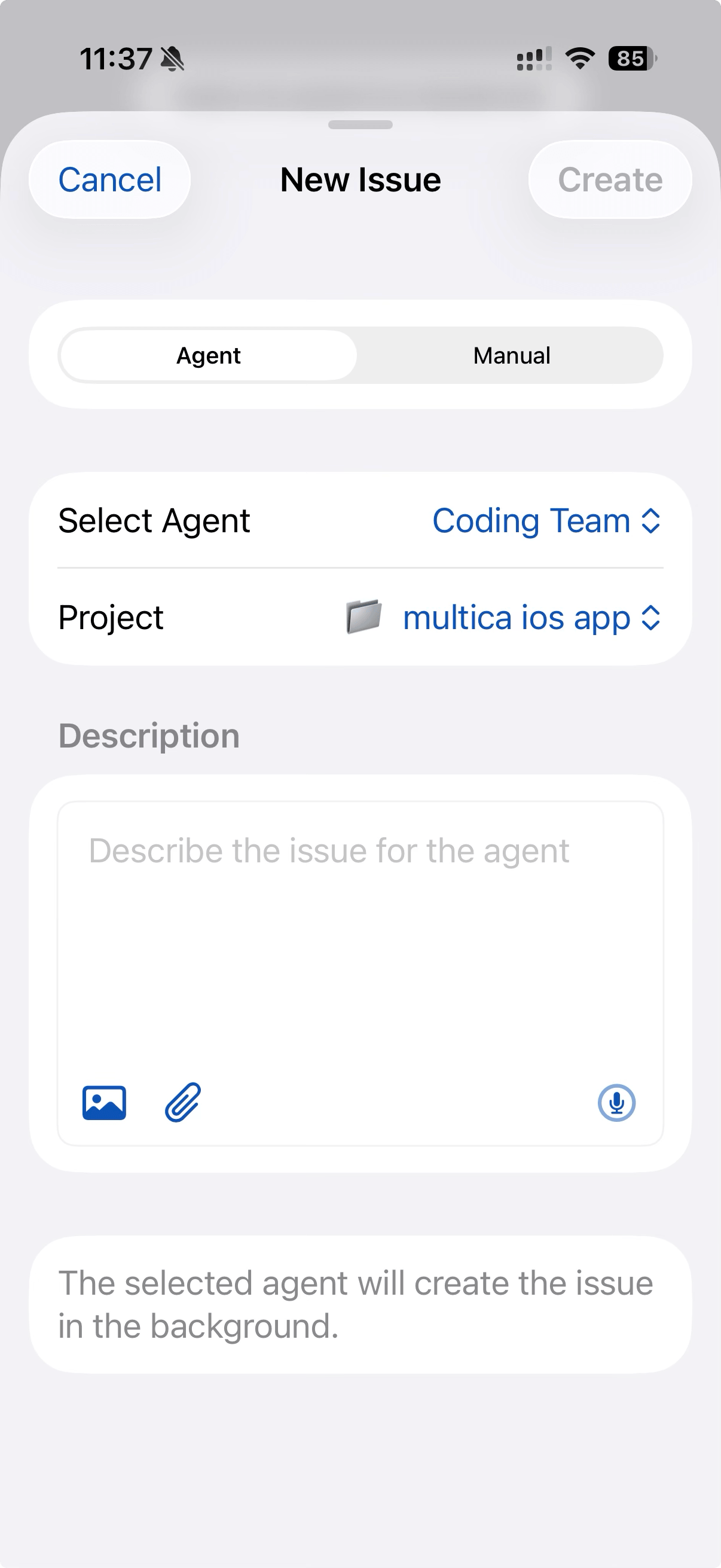Viewport: 721px width, 1568px height.
Task: Select the Agent tab
Action: [x=209, y=355]
